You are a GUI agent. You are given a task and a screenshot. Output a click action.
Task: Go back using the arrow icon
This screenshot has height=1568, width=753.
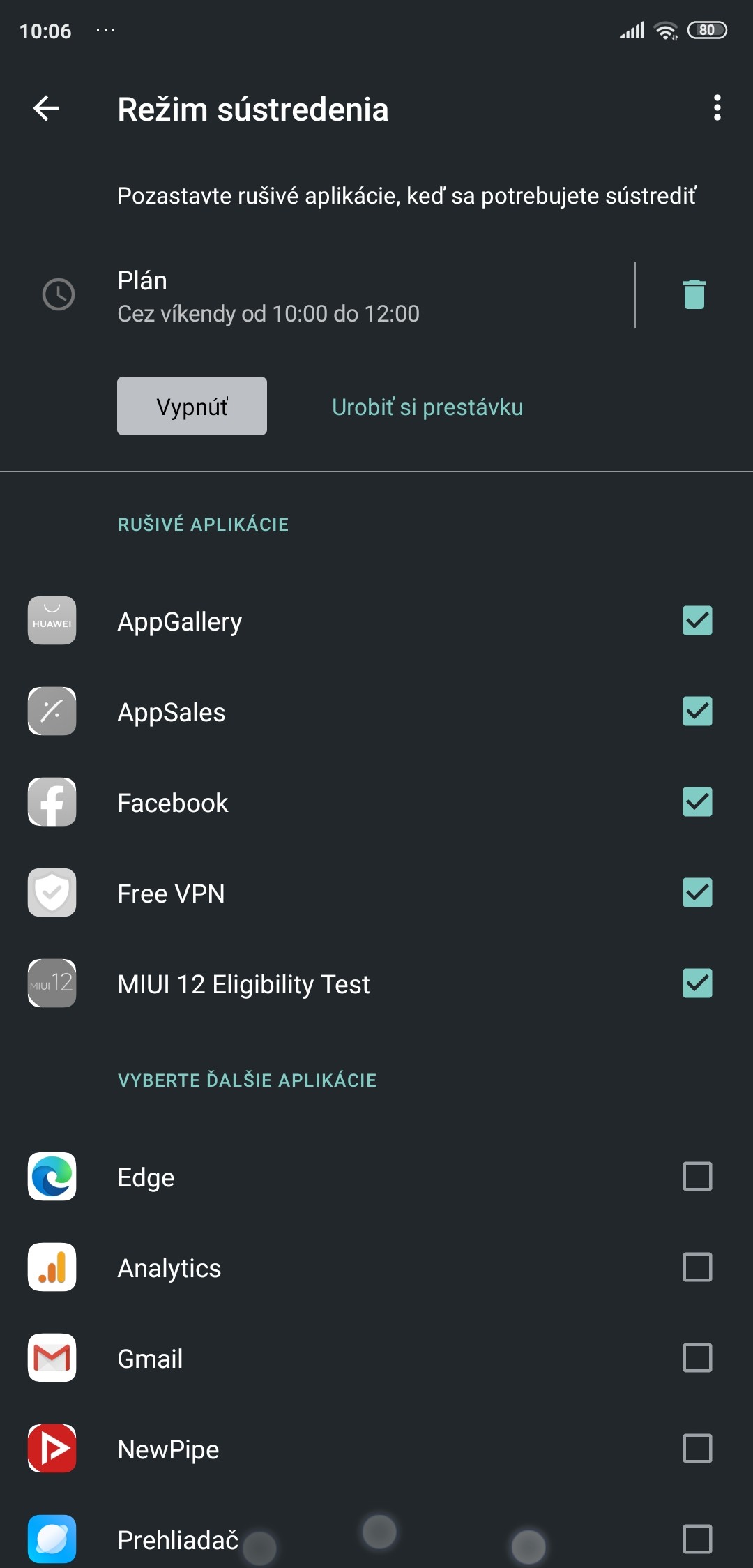click(46, 109)
